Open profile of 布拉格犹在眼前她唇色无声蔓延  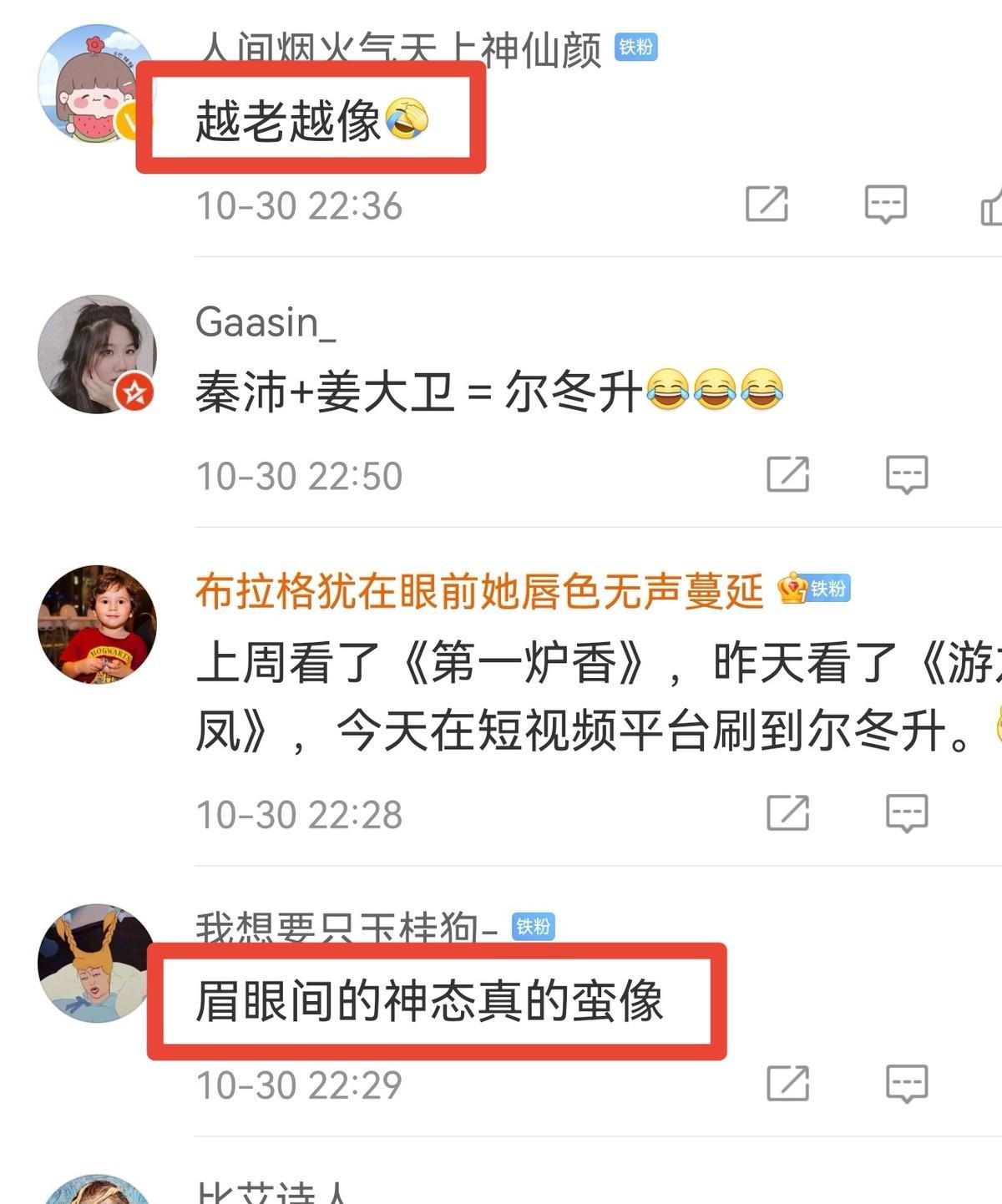pos(478,591)
